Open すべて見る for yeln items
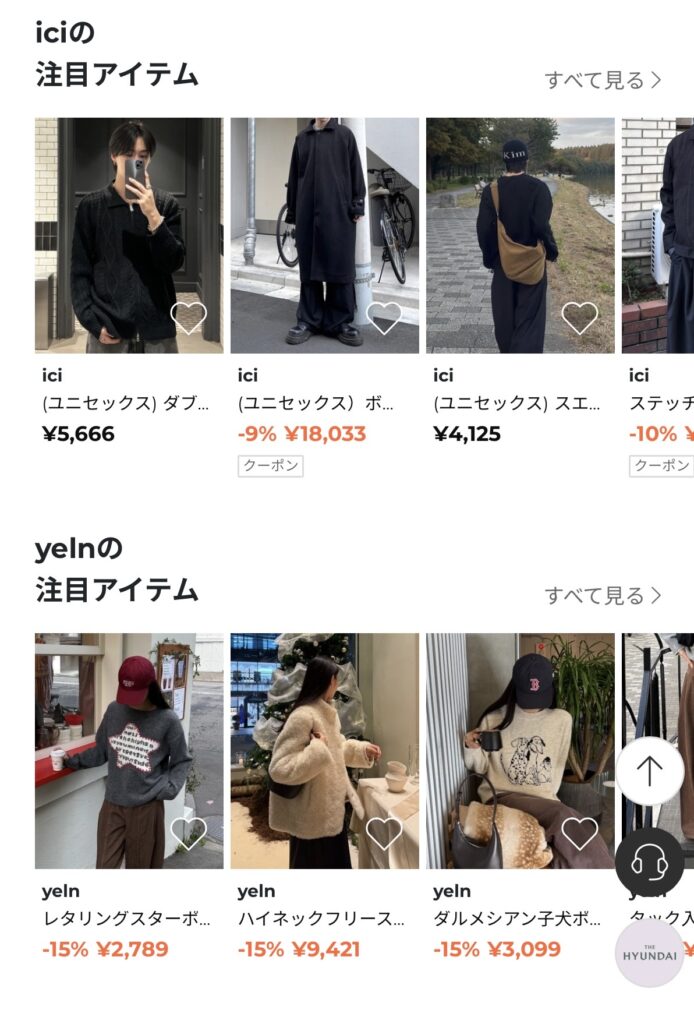This screenshot has height=1024, width=694. tap(602, 595)
